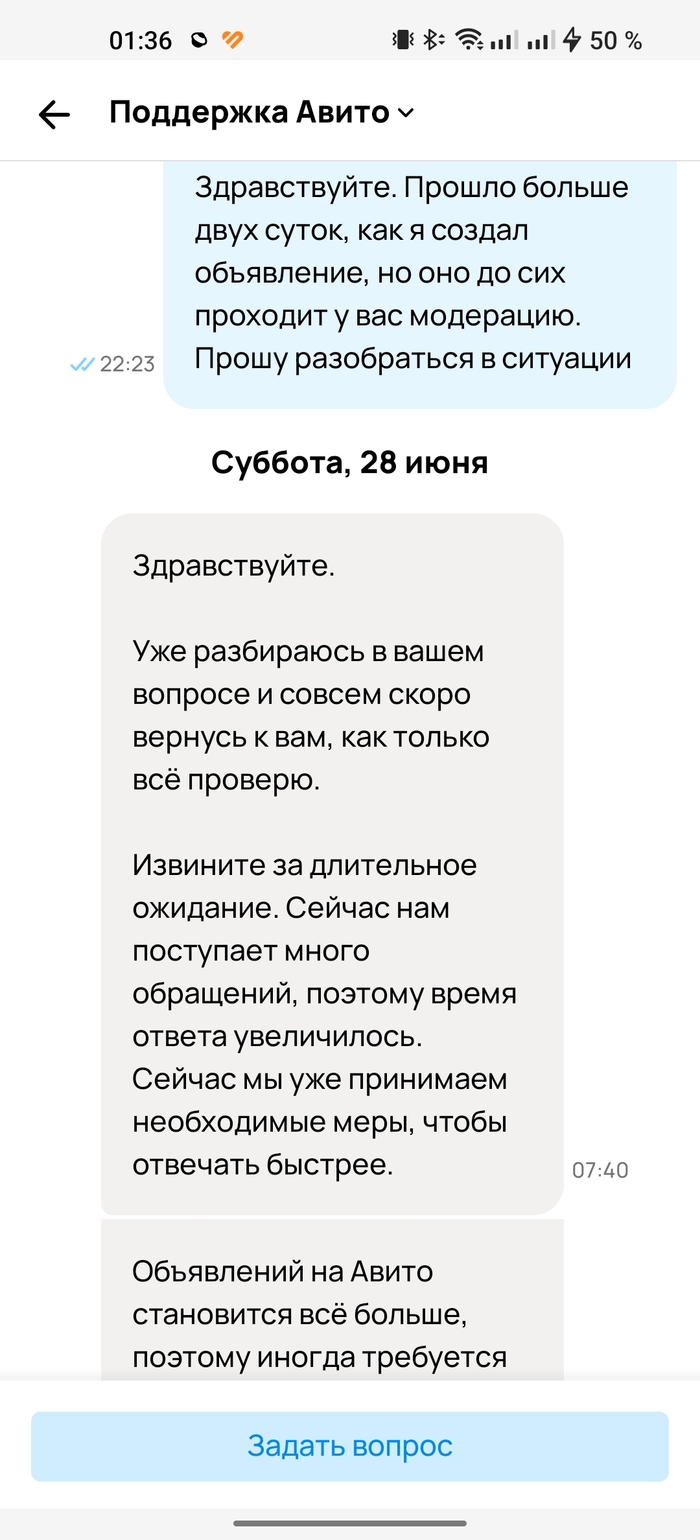Image resolution: width=700 pixels, height=1540 pixels.
Task: Expand the Поддержка Авито dropdown
Action: tap(404, 113)
